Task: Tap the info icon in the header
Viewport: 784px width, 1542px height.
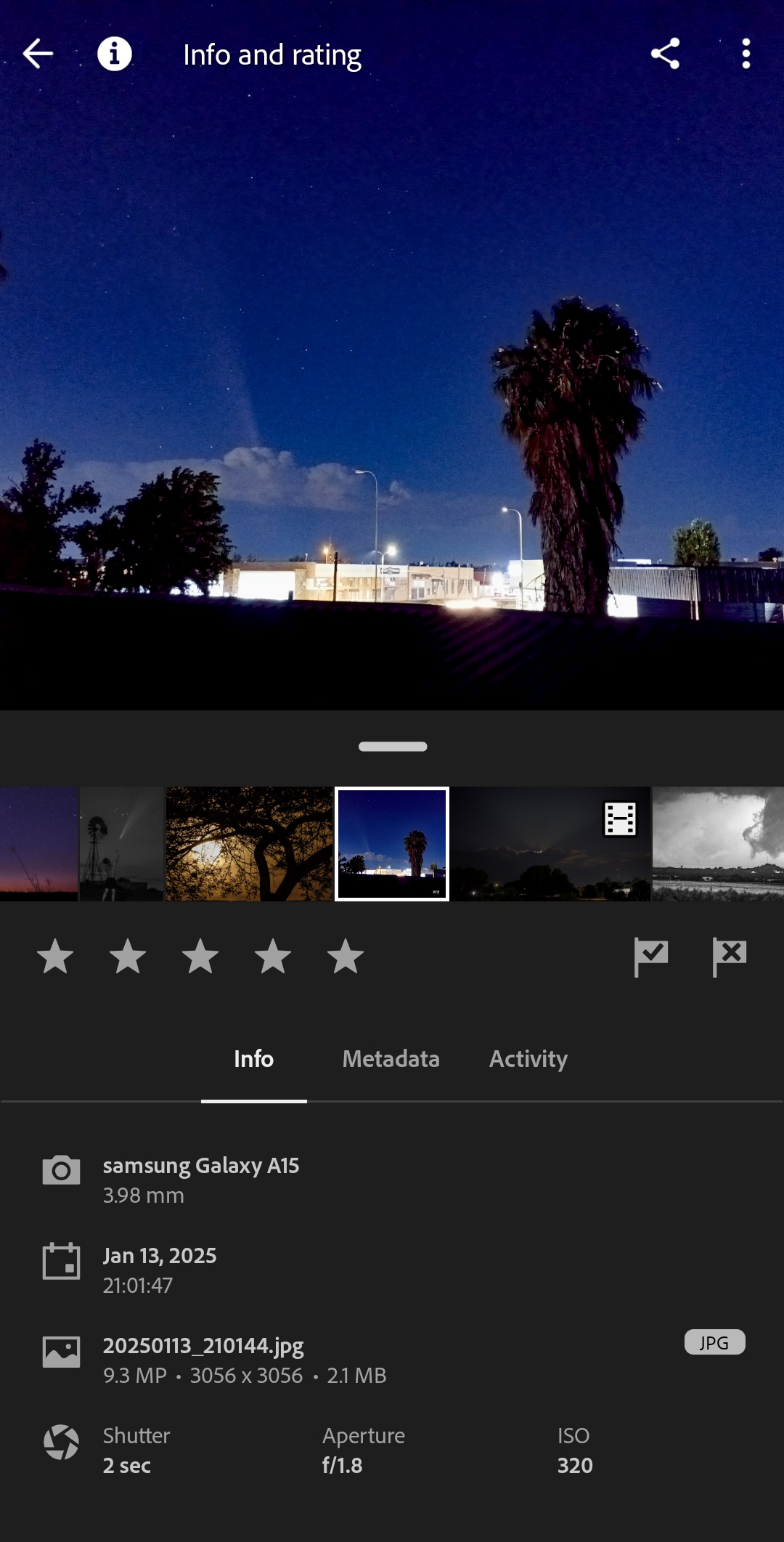Action: click(114, 54)
